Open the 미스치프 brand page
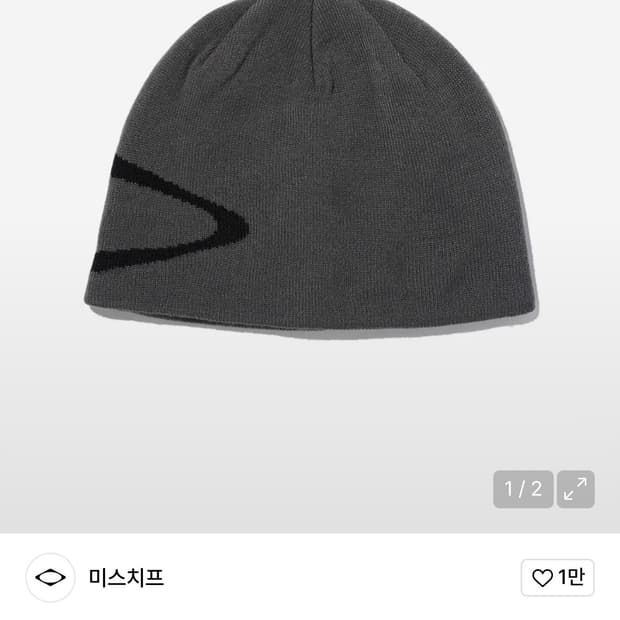The image size is (620, 620). (126, 577)
